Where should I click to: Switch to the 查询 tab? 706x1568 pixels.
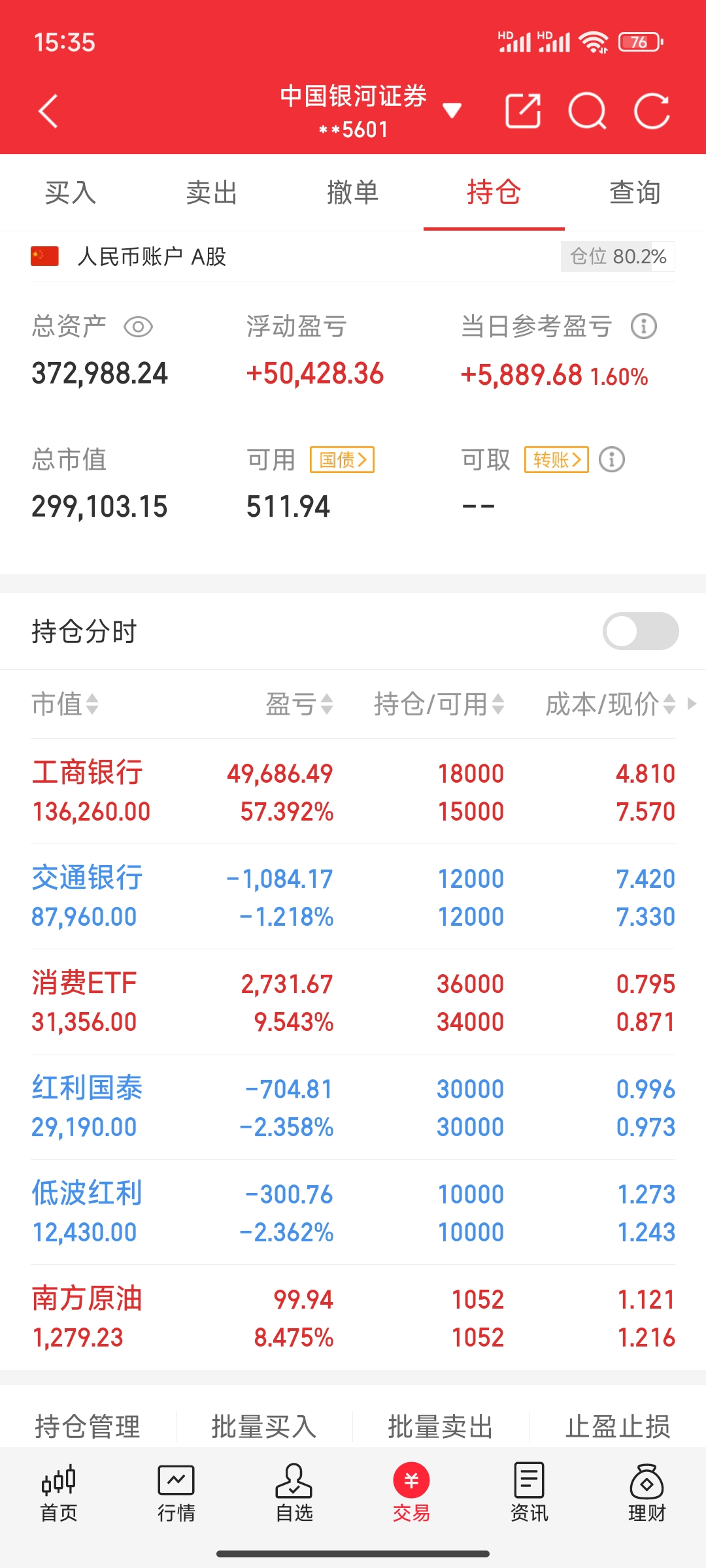click(635, 193)
